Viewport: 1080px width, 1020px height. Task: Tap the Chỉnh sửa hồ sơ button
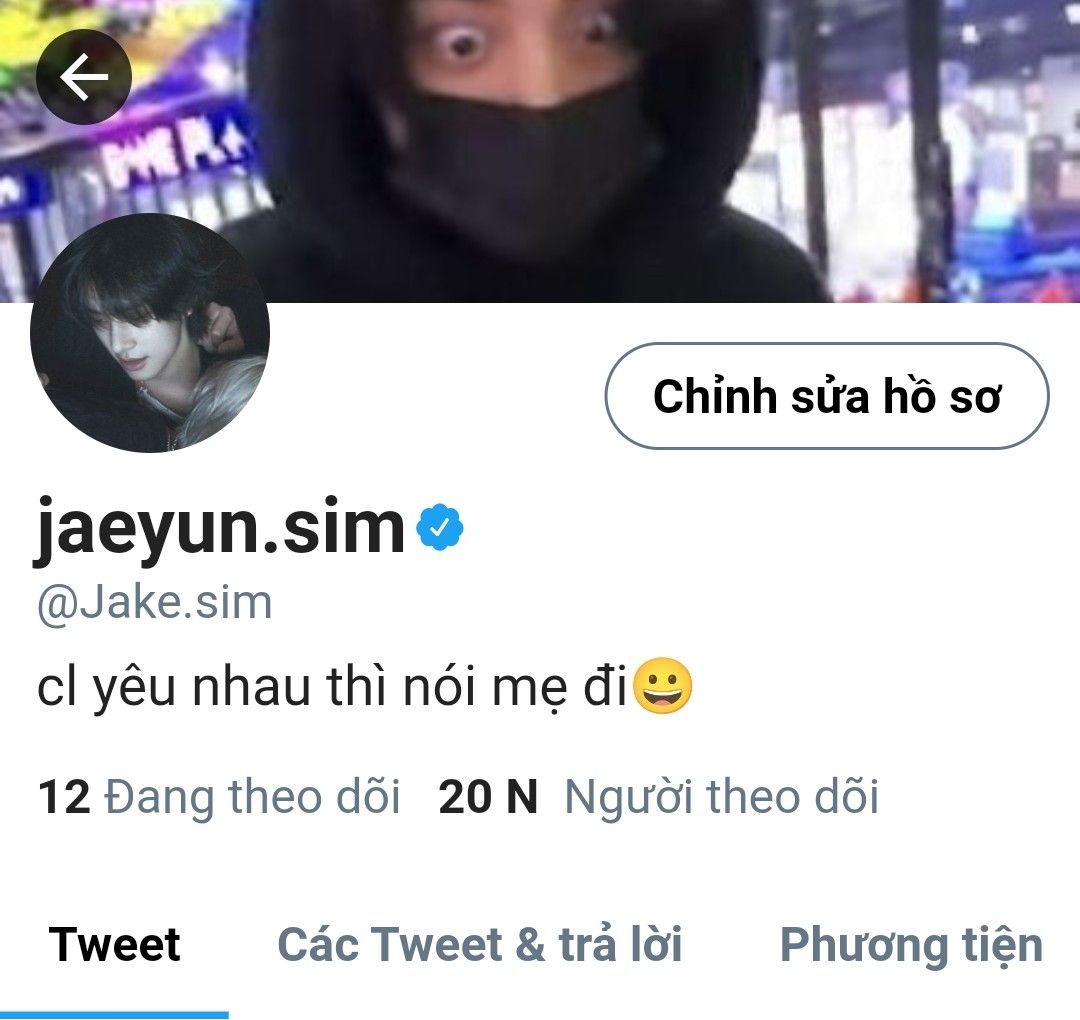(x=827, y=396)
